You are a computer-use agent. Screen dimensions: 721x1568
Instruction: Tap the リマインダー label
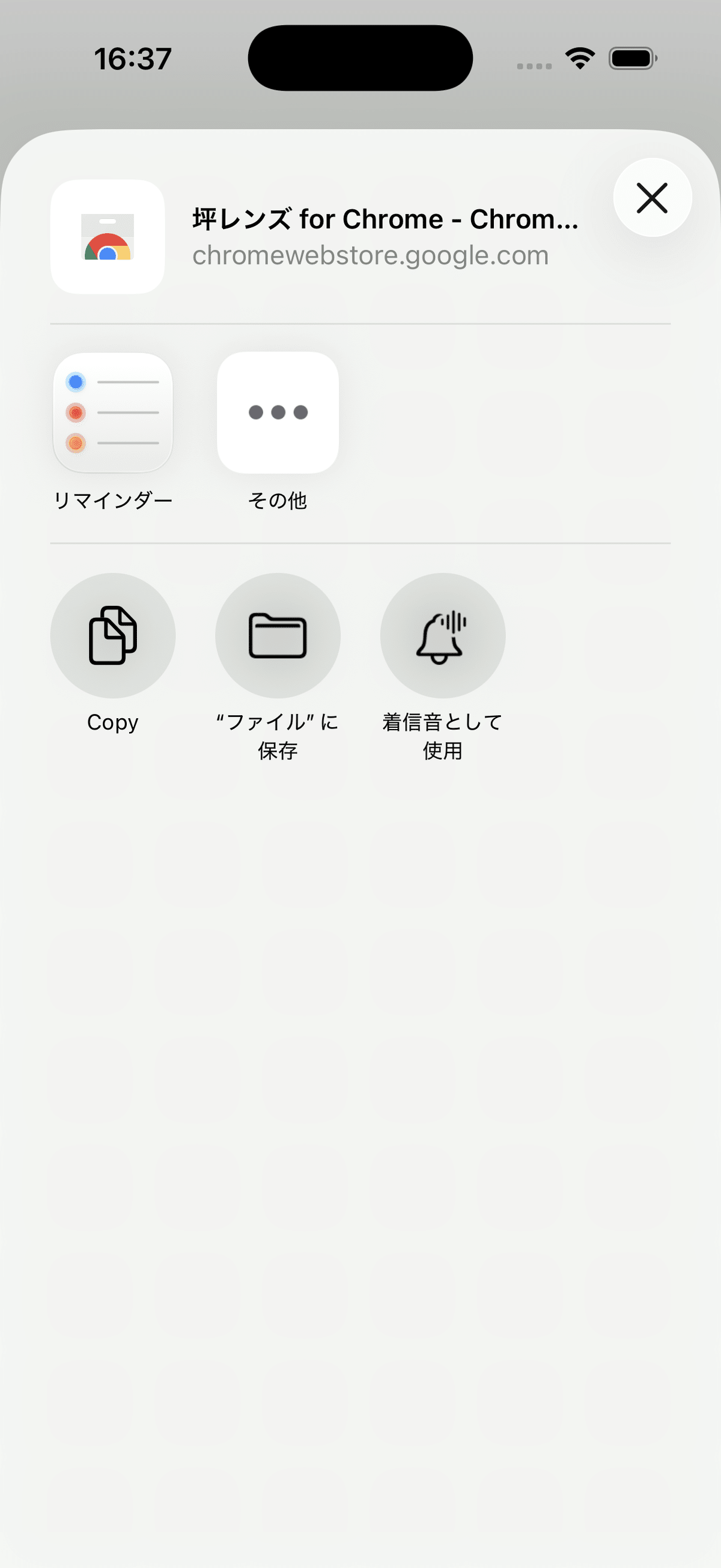coord(112,499)
